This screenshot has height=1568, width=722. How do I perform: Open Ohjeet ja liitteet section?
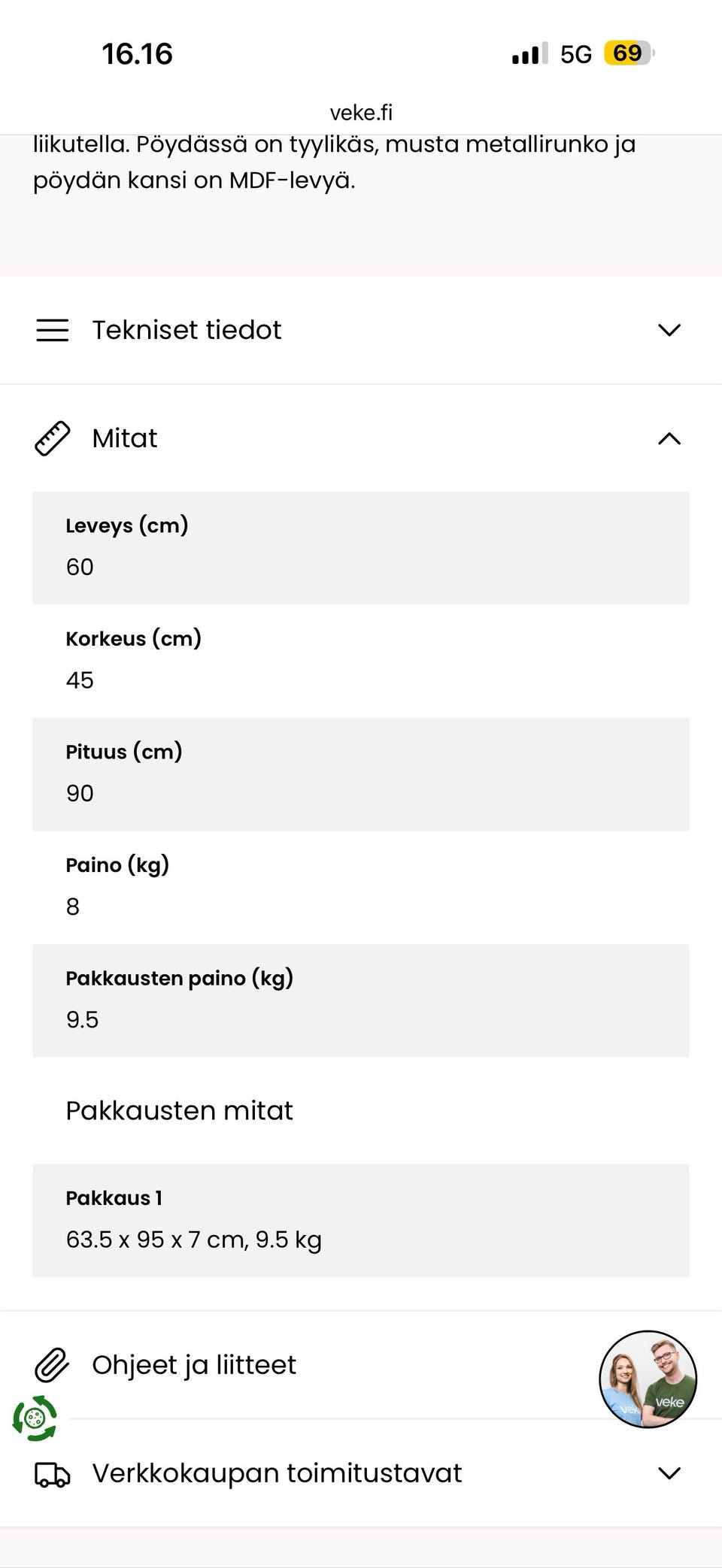click(x=301, y=1365)
